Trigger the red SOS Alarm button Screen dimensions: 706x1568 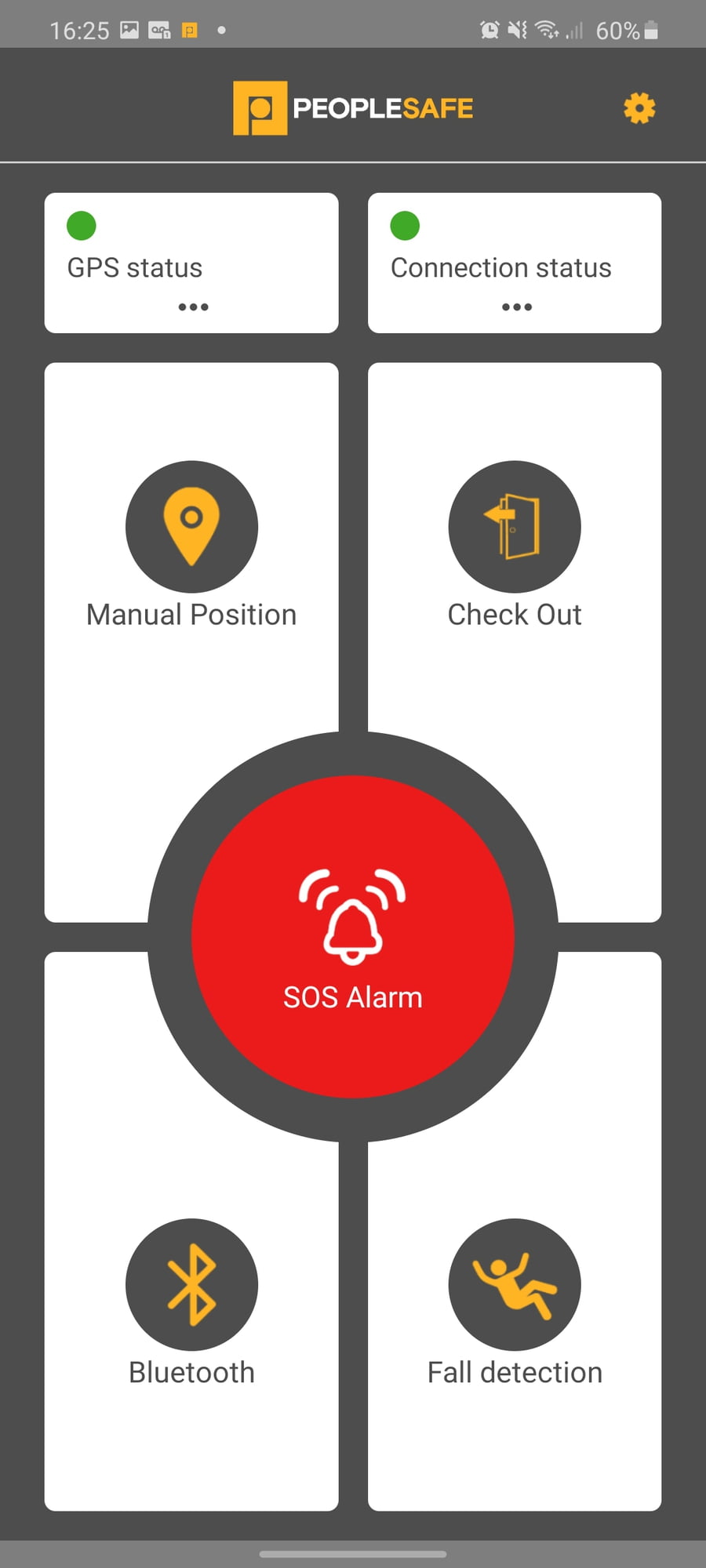pos(353,936)
